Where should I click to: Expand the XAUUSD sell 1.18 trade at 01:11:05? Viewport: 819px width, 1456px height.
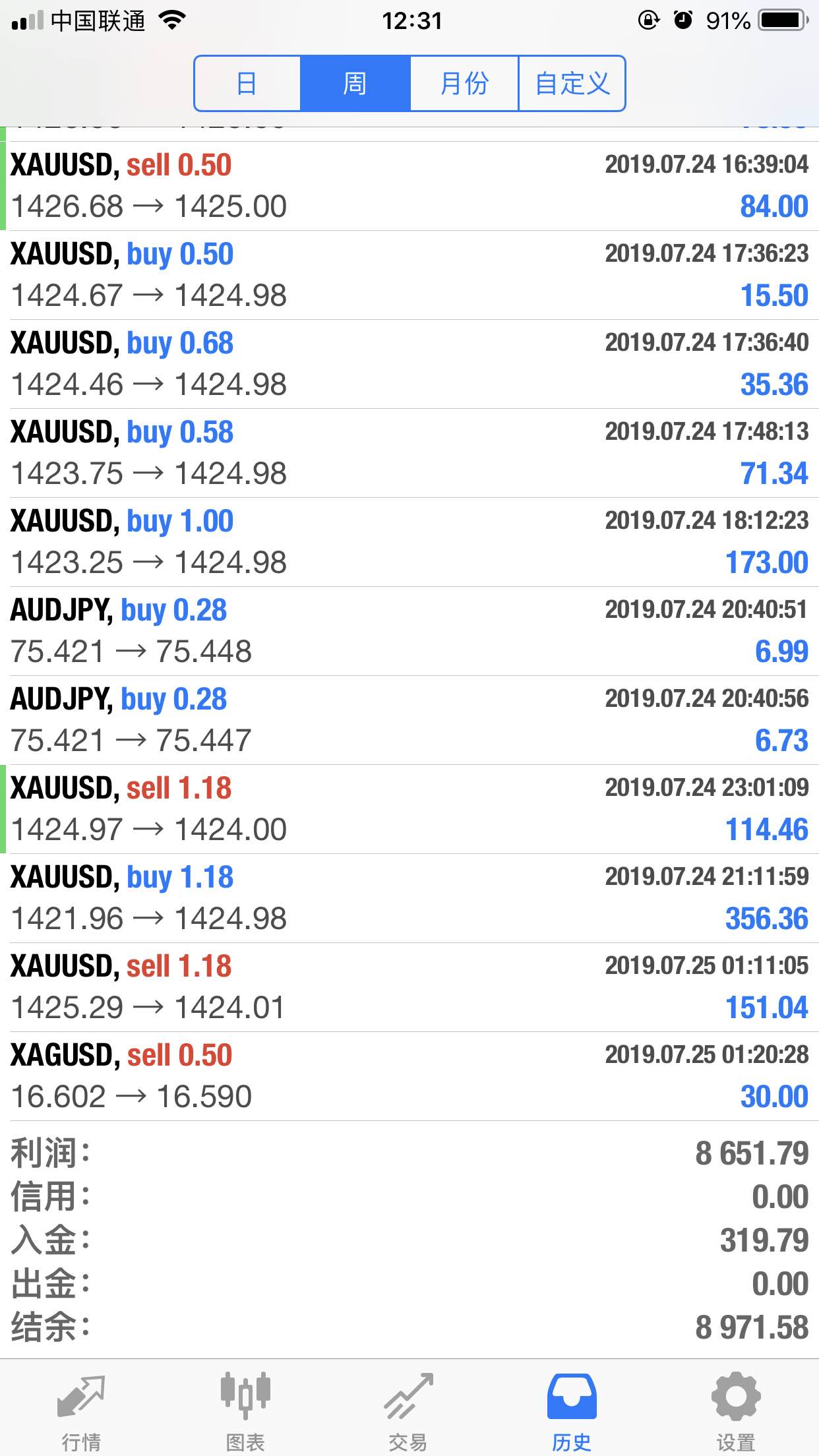409,987
